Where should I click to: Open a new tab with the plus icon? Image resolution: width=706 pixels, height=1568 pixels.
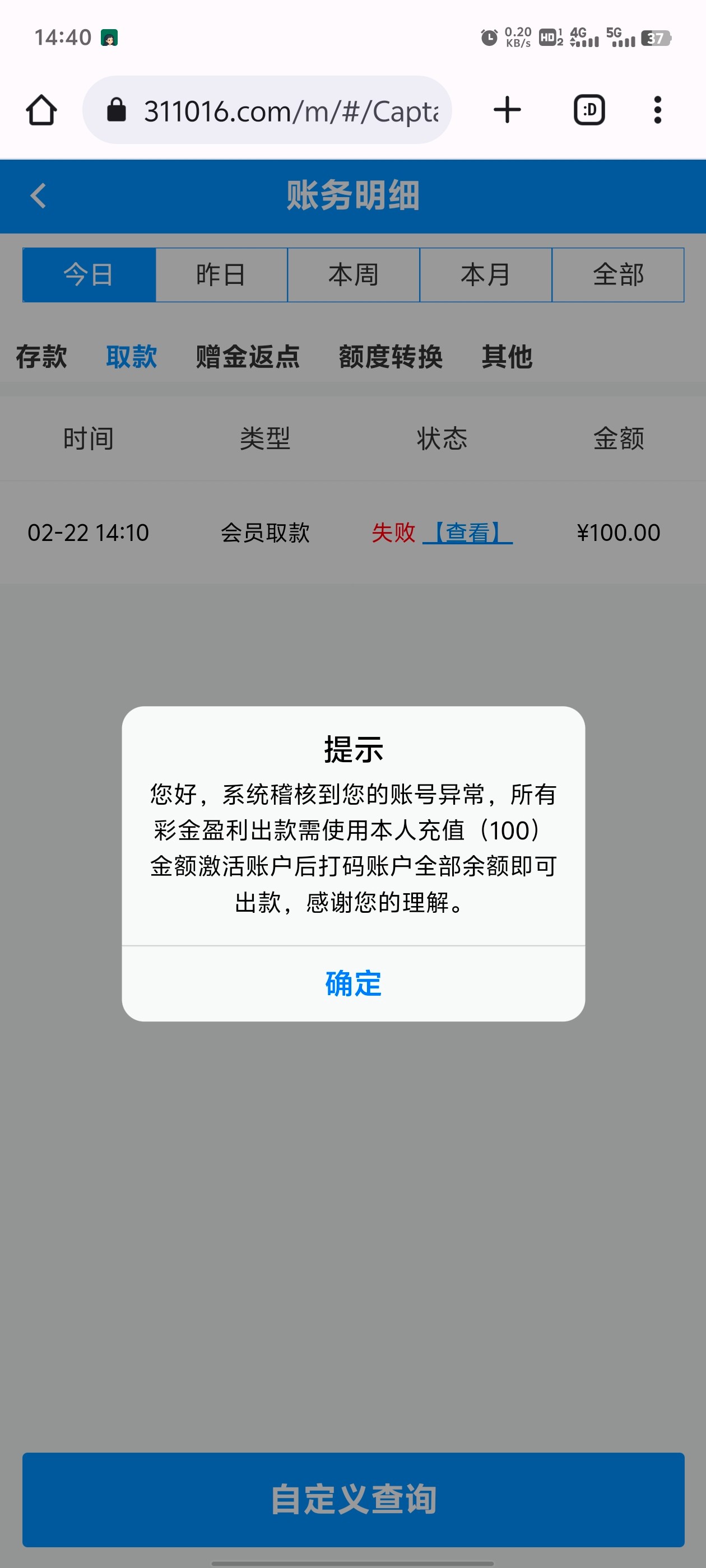point(508,110)
